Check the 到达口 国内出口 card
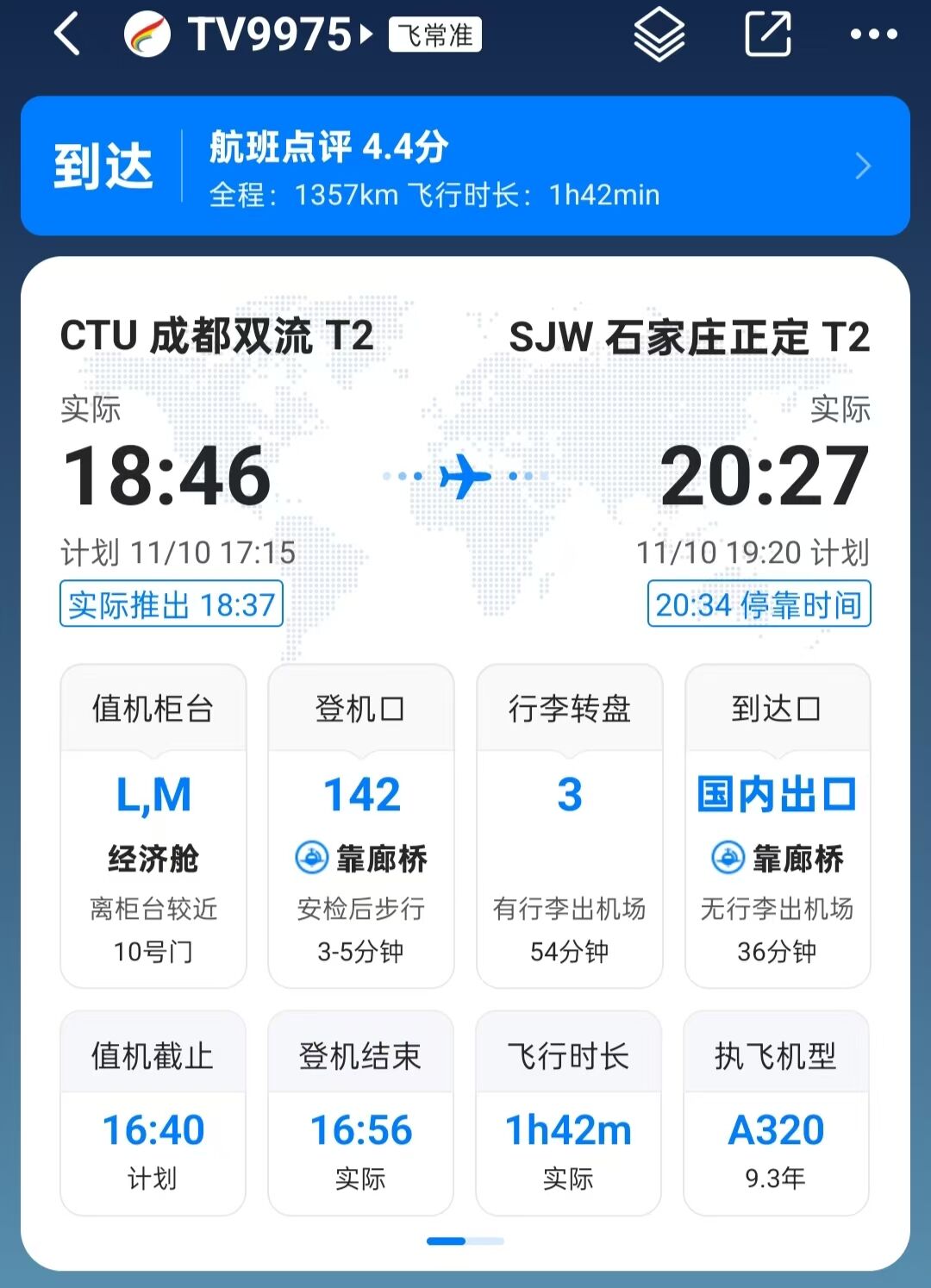Screen dimensions: 931x1288 [778, 825]
